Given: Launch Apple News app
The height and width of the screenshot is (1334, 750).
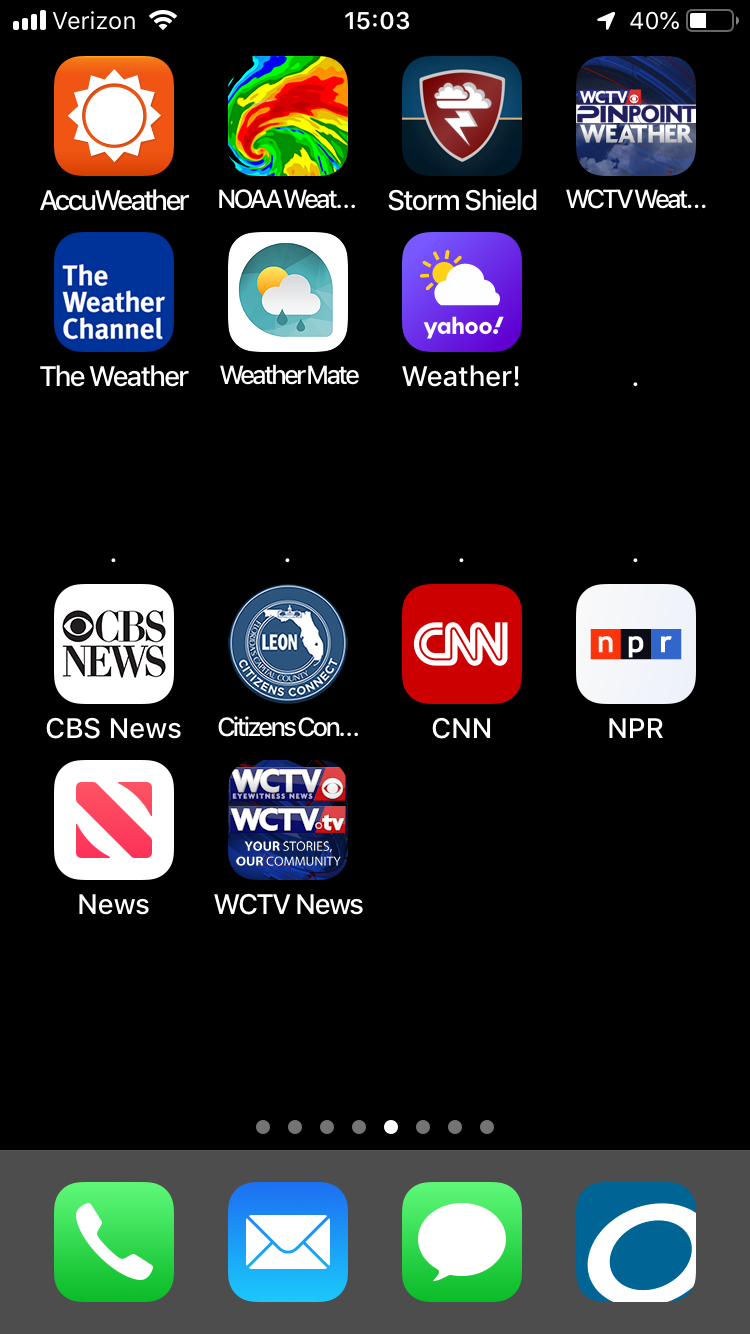Looking at the screenshot, I should 114,820.
